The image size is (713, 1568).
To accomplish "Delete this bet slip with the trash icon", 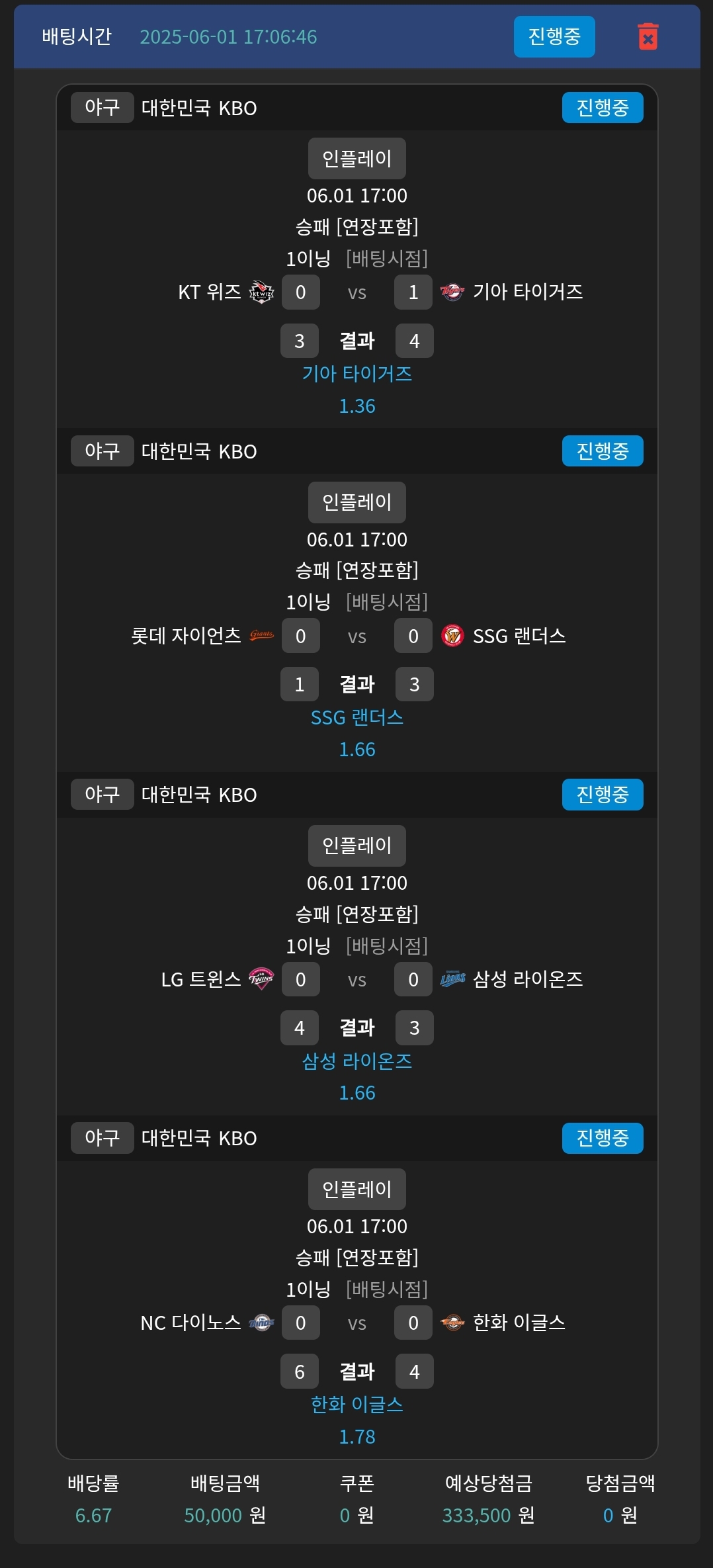I will [x=648, y=37].
